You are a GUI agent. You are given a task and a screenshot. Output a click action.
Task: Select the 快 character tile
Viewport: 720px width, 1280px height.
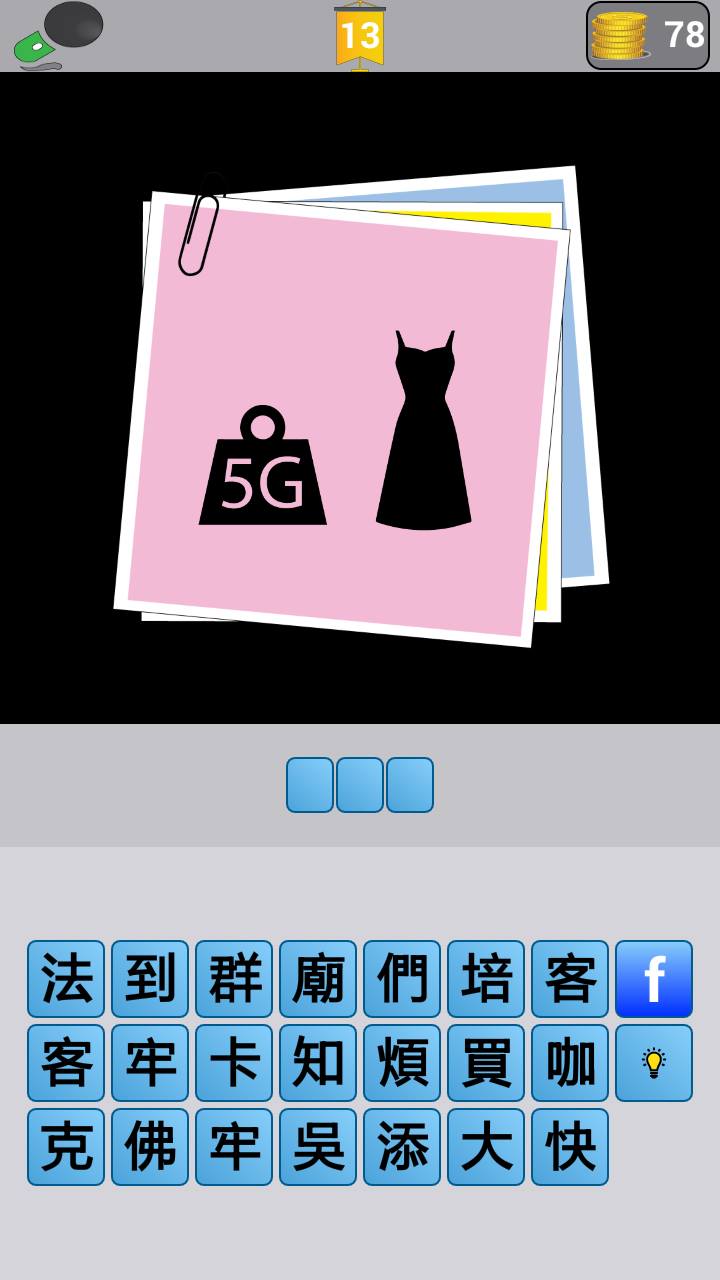coord(570,1147)
